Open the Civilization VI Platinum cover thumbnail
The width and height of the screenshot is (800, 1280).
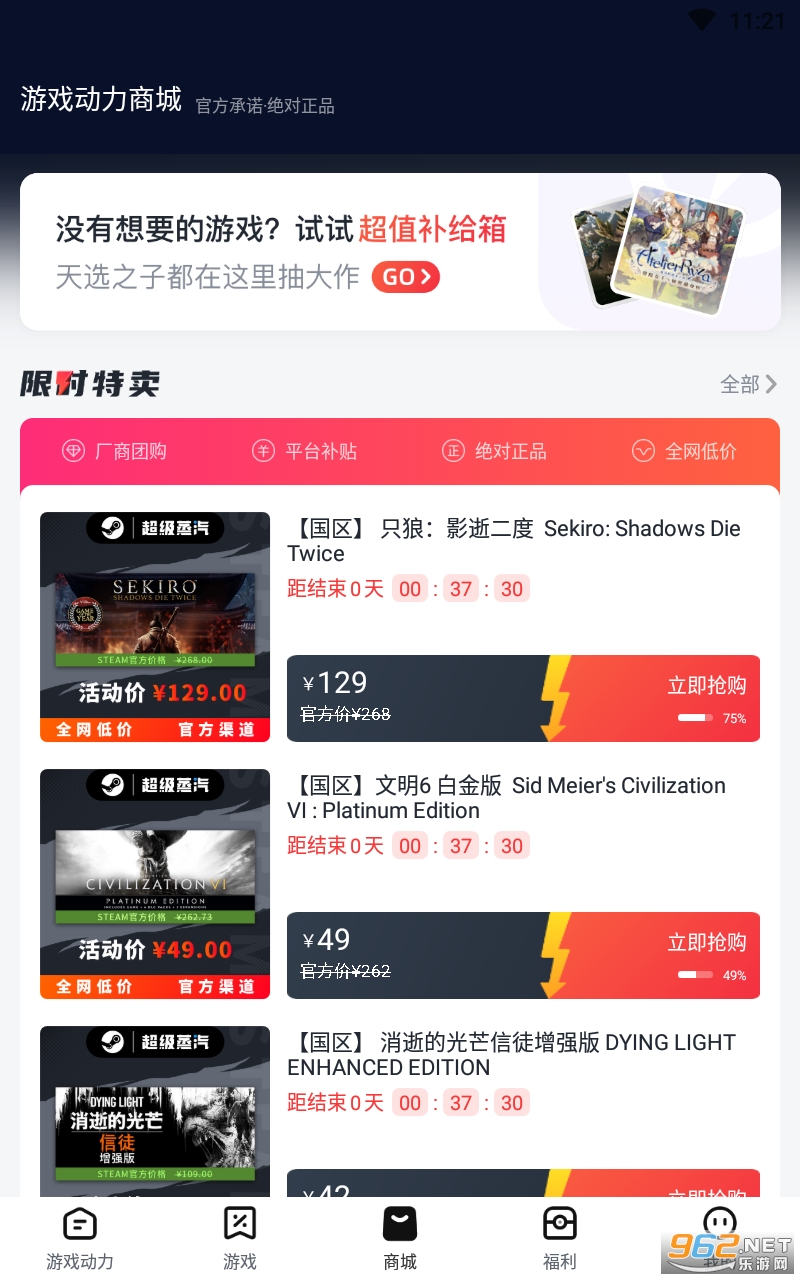(155, 884)
